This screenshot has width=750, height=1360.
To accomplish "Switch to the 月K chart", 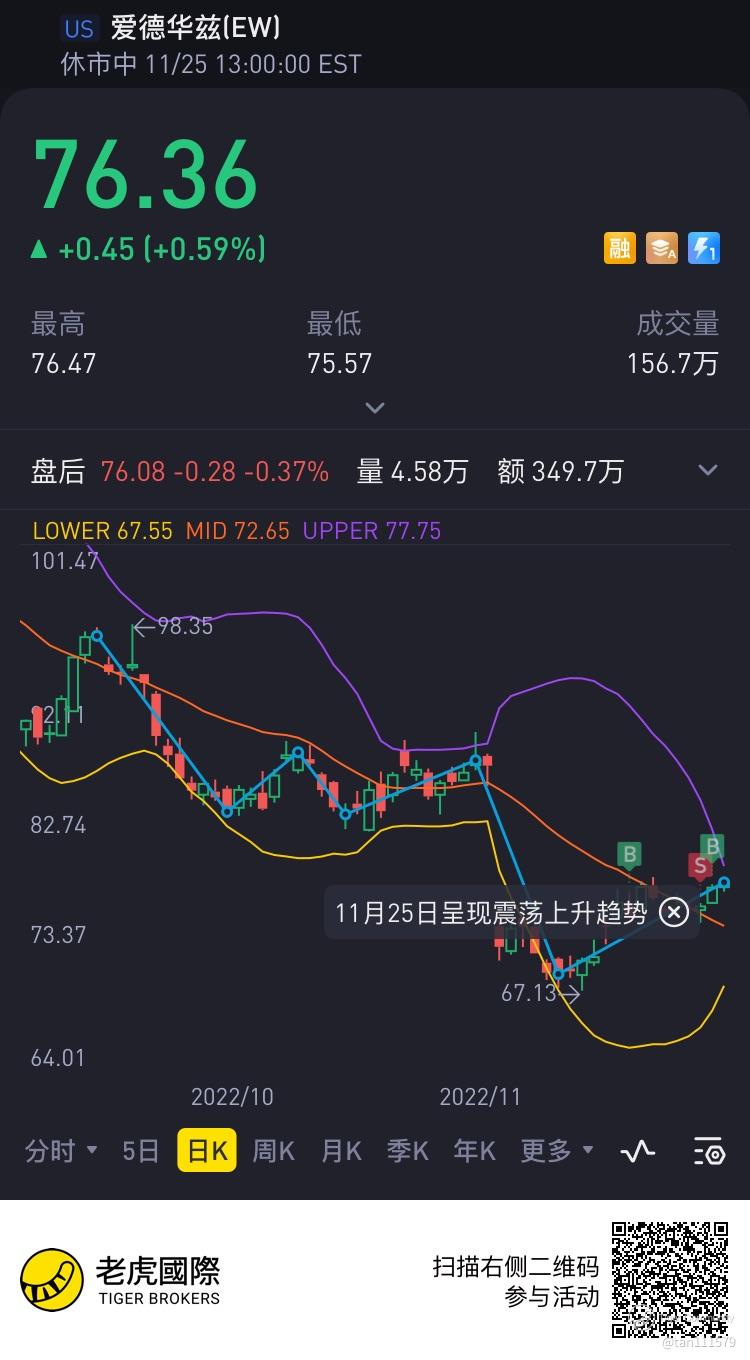I will [x=341, y=1151].
